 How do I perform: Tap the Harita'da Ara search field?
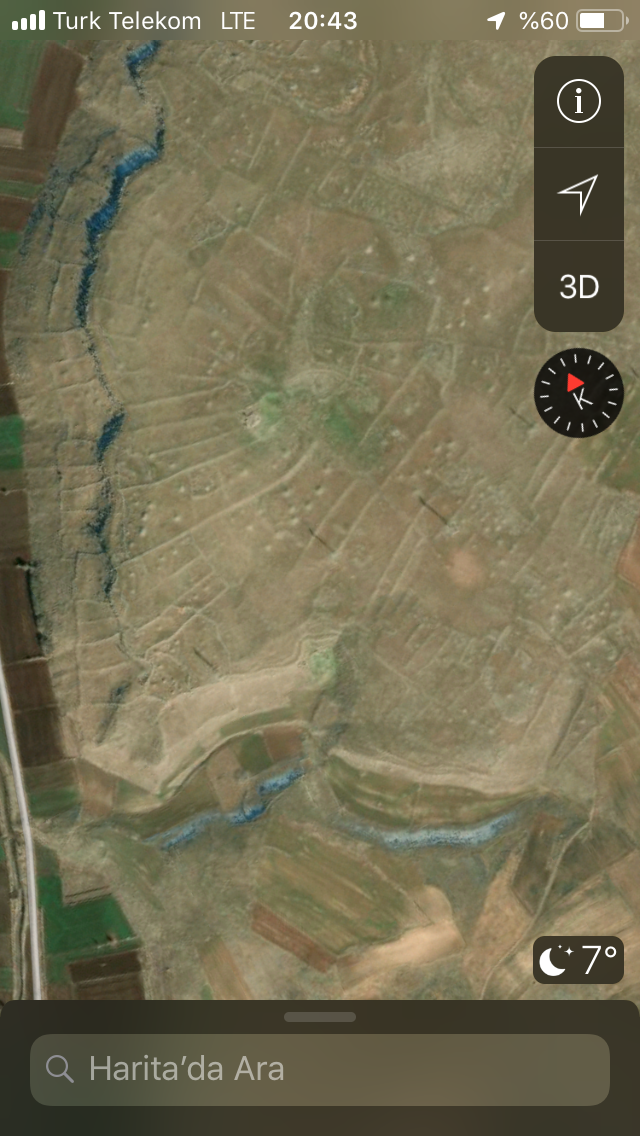320,1069
